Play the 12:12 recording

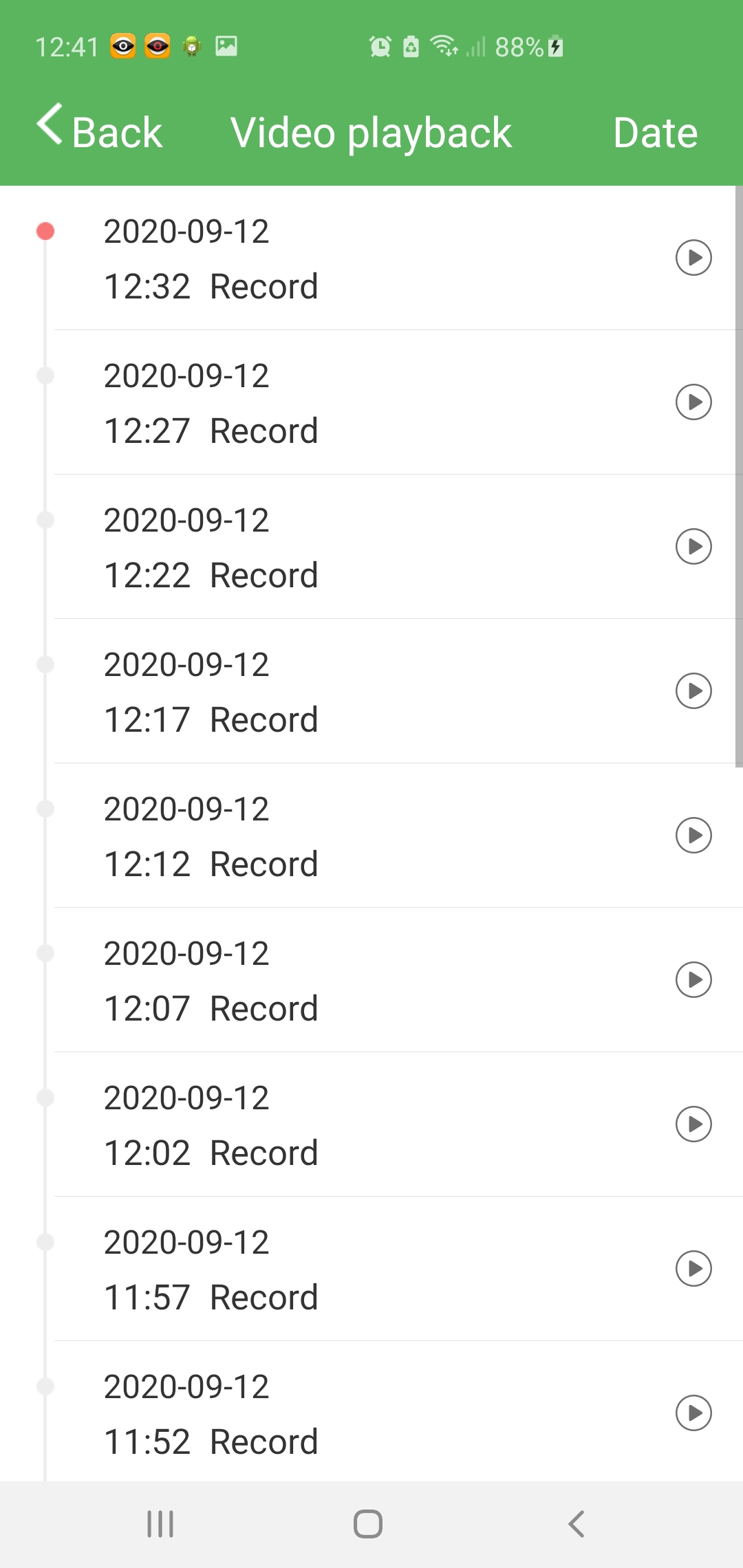click(x=693, y=836)
